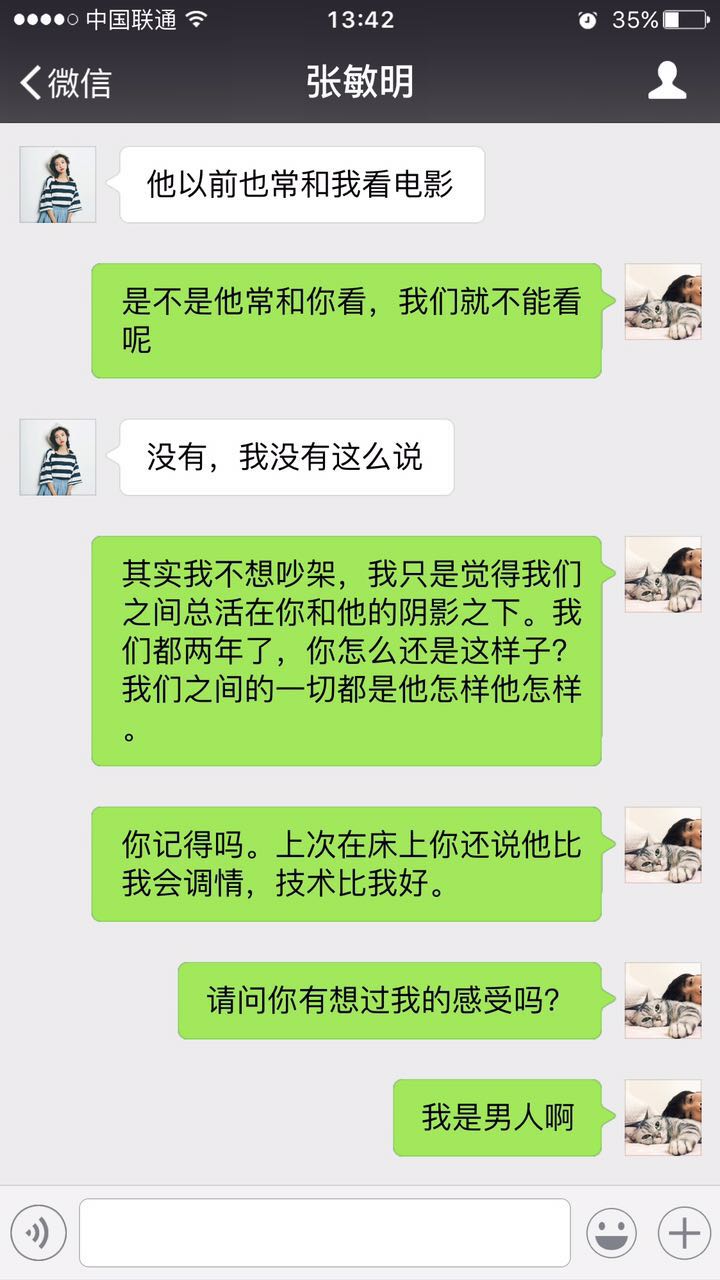Open the plus attachment menu
This screenshot has width=720, height=1280.
pyautogui.click(x=683, y=1233)
